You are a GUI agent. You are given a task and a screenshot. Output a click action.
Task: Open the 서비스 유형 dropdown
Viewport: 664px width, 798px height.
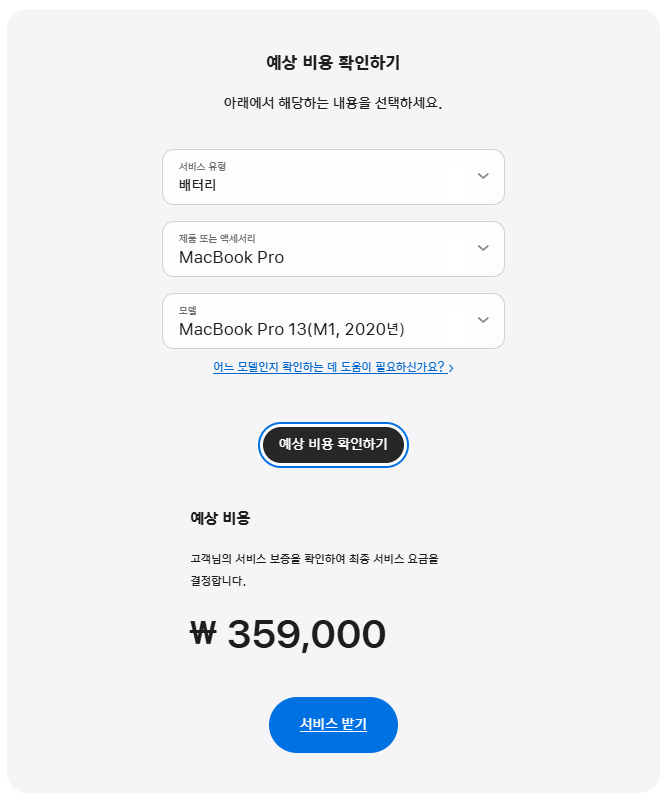(x=333, y=177)
